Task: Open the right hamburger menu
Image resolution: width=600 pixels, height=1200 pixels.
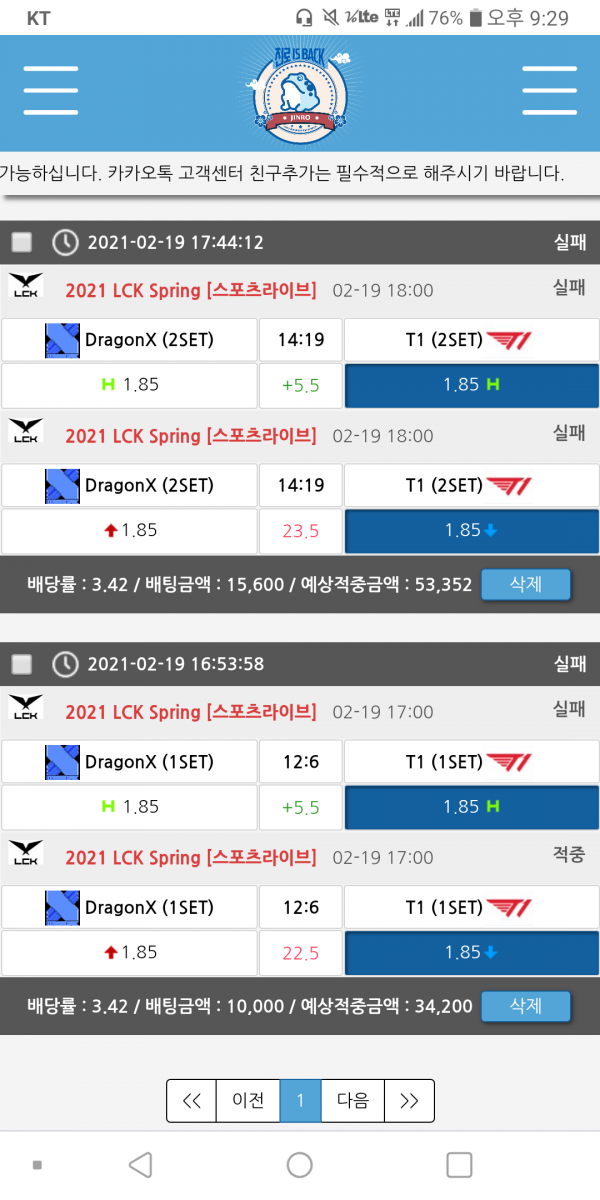Action: 548,91
